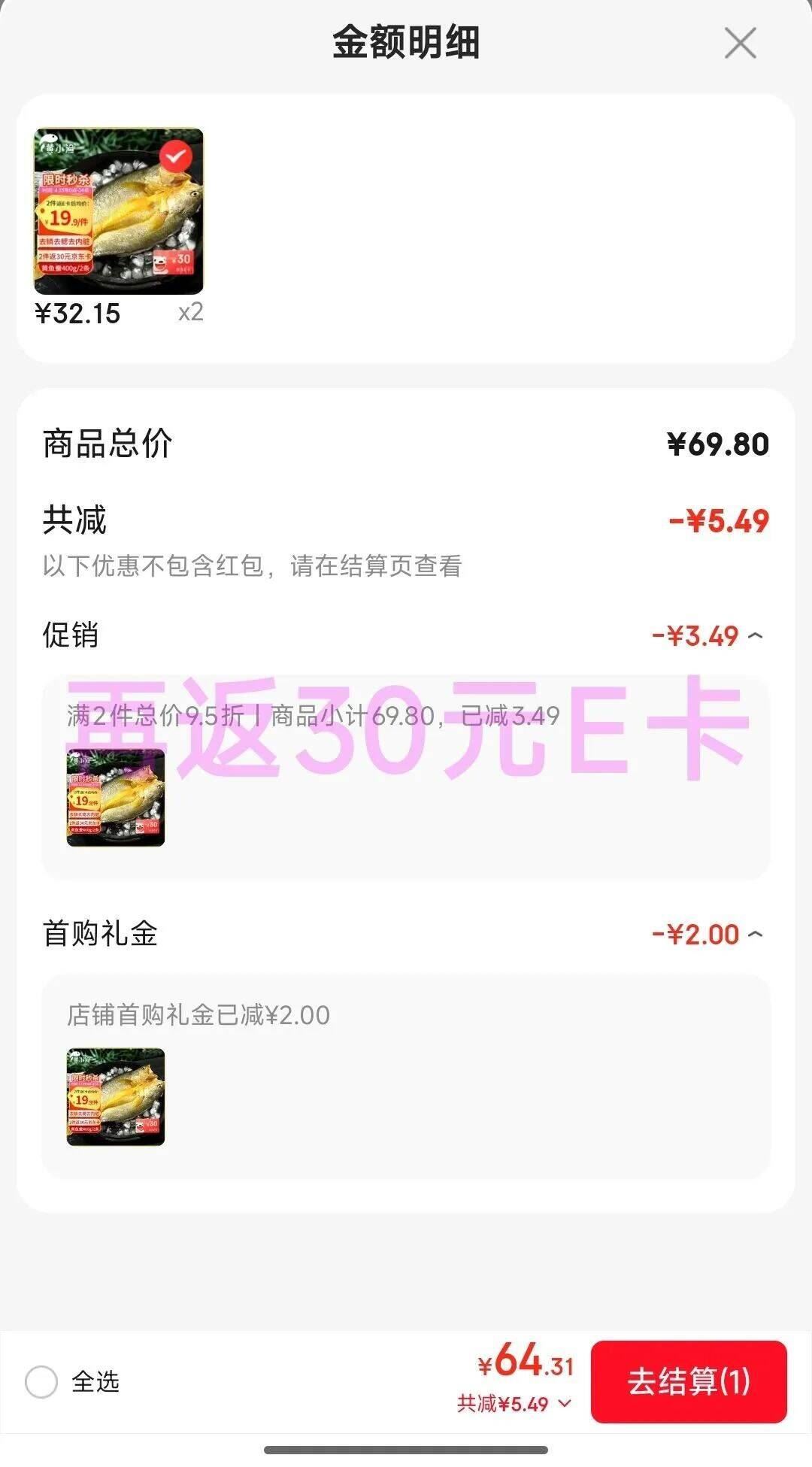Image resolution: width=812 pixels, height=1467 pixels.
Task: Collapse the 首购礼金 gift details
Action: click(x=757, y=934)
